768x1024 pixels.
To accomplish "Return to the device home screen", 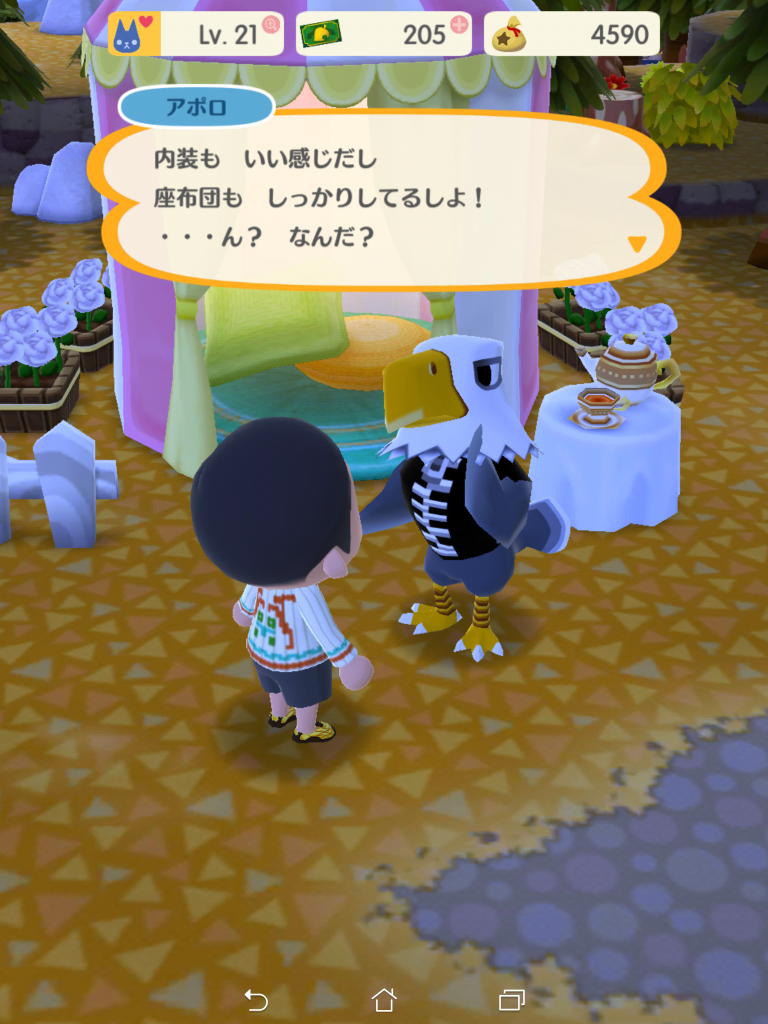I will click(x=384, y=999).
